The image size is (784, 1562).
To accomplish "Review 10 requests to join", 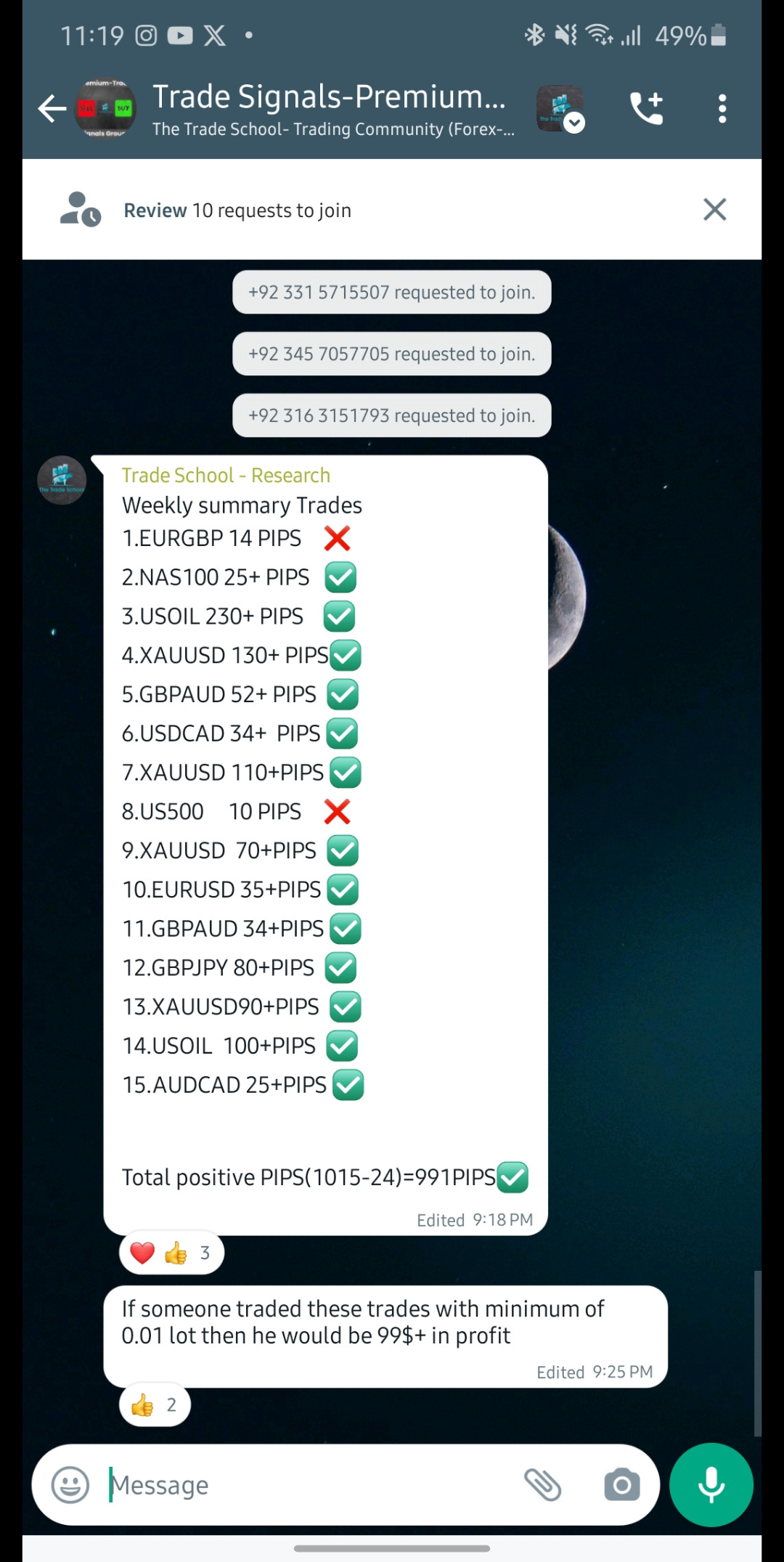I will (237, 211).
